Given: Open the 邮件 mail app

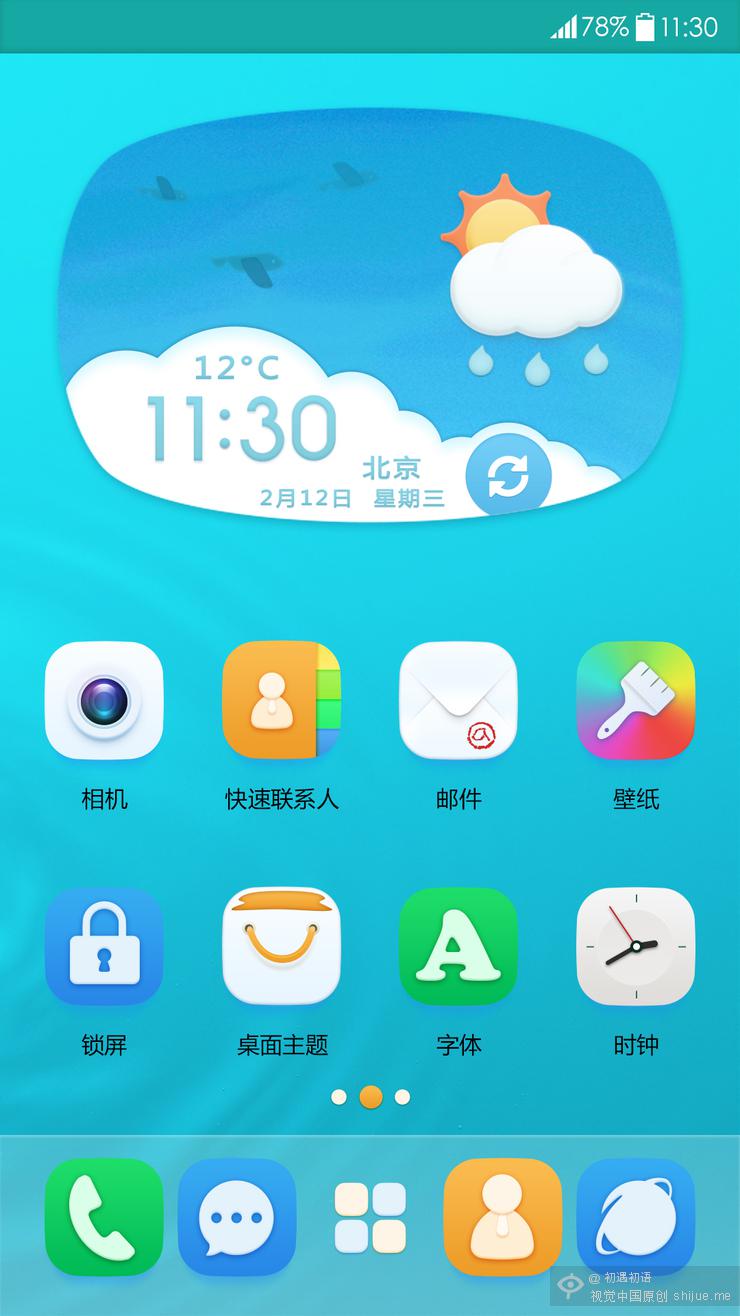Looking at the screenshot, I should pyautogui.click(x=458, y=700).
